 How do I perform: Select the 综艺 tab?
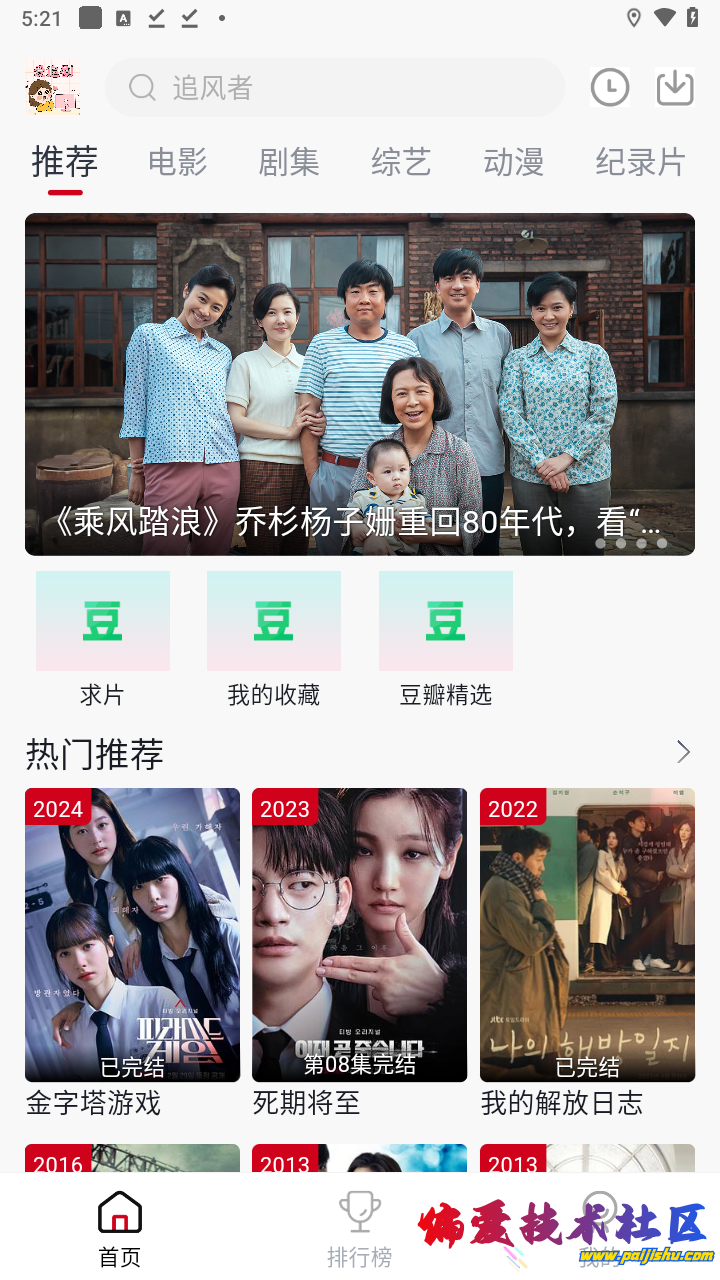(401, 162)
